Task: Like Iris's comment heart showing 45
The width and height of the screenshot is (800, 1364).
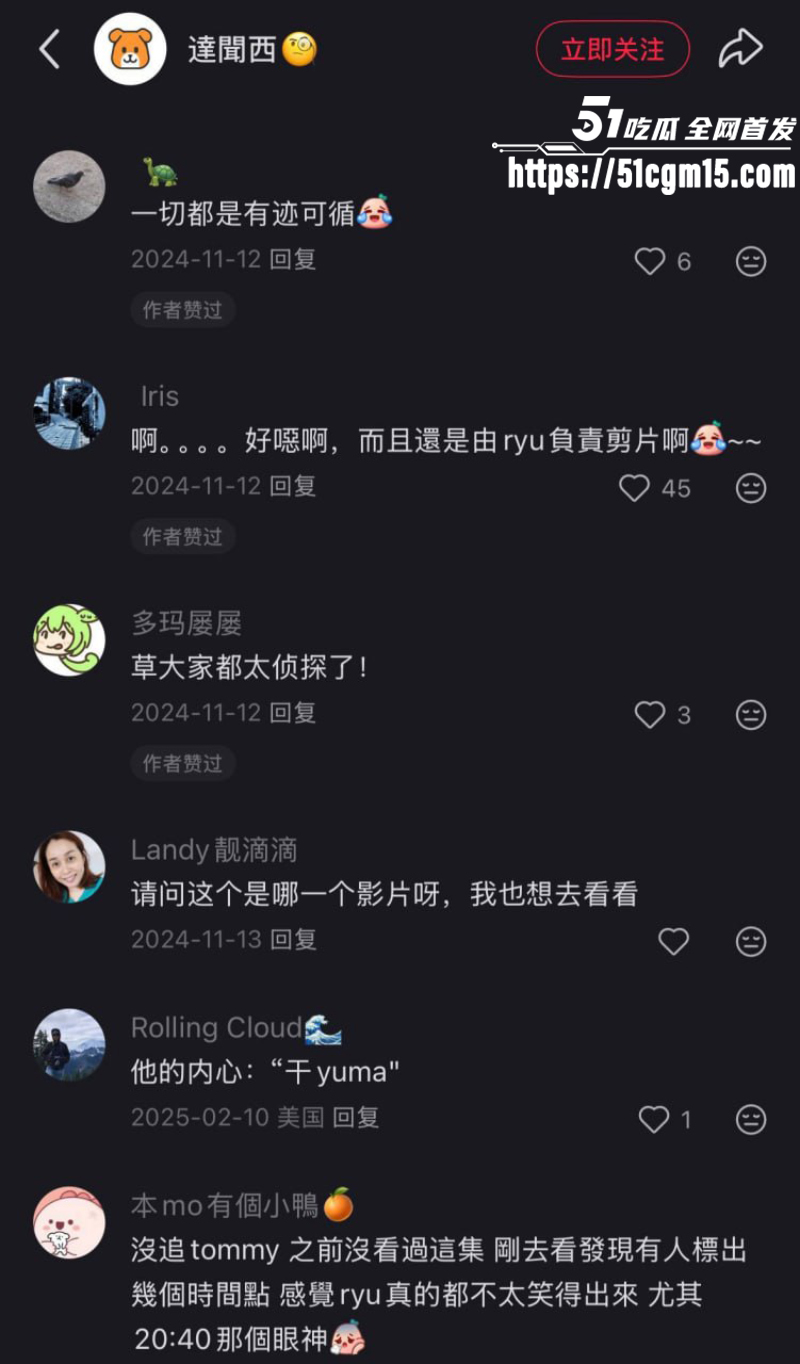Action: (634, 488)
